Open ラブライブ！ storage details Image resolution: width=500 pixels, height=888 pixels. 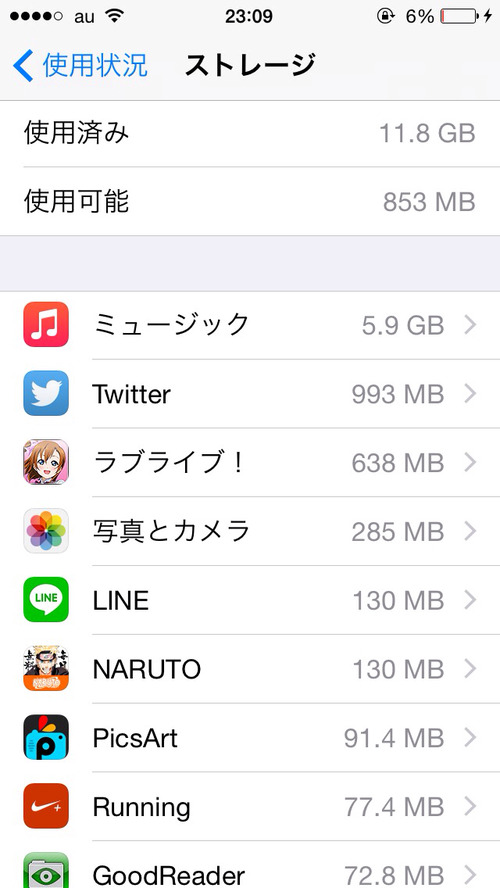250,463
